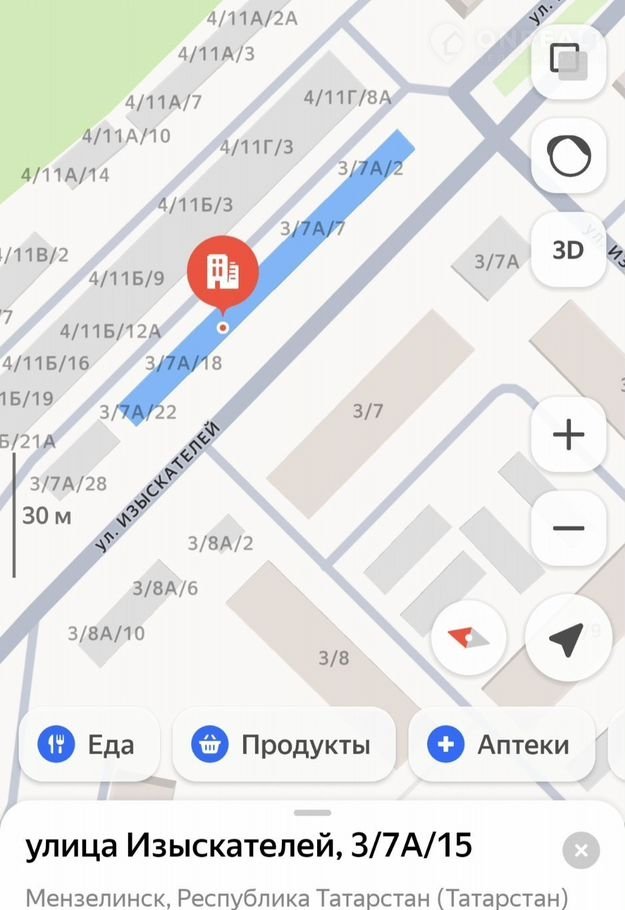Image resolution: width=625 pixels, height=910 pixels.
Task: Close the address card
Action: click(580, 851)
